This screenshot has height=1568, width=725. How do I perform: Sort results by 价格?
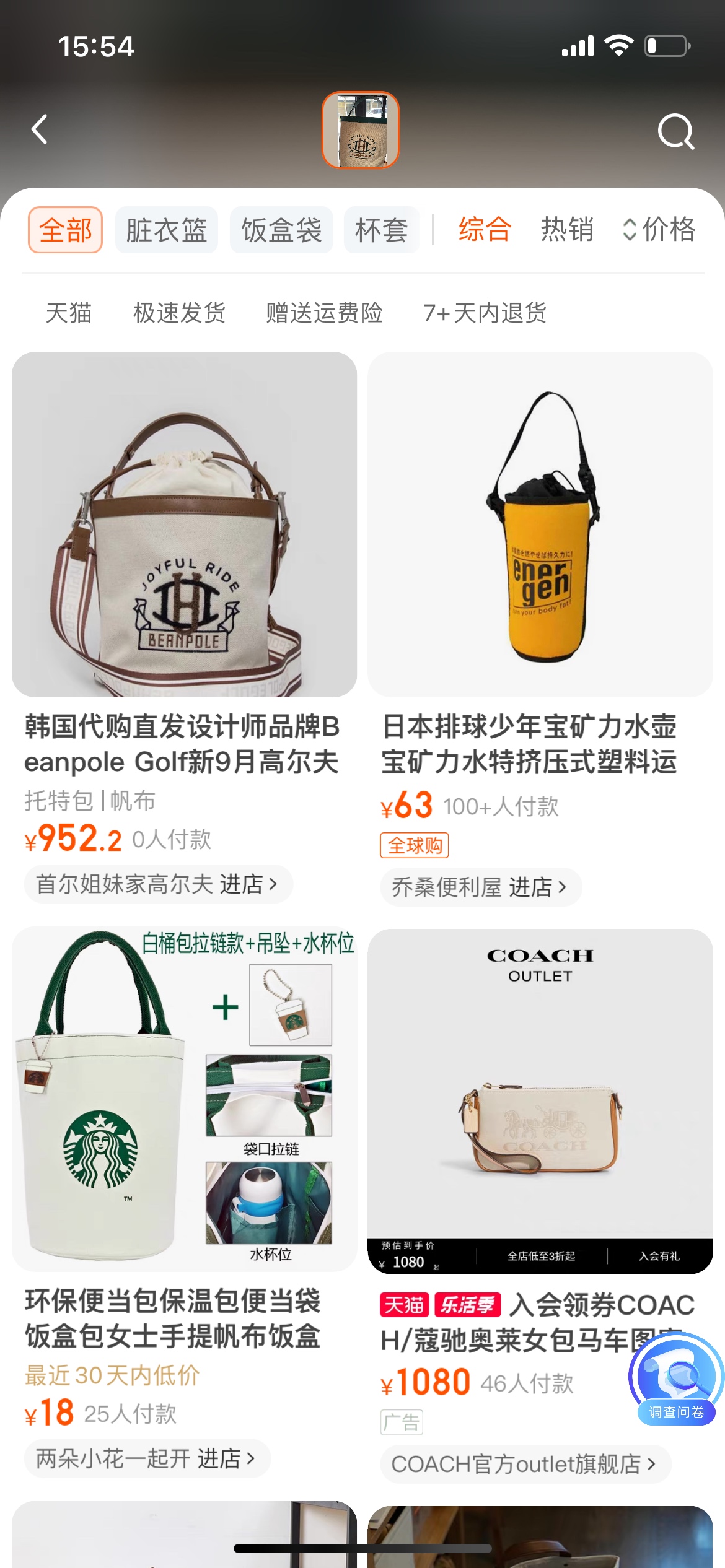point(659,229)
